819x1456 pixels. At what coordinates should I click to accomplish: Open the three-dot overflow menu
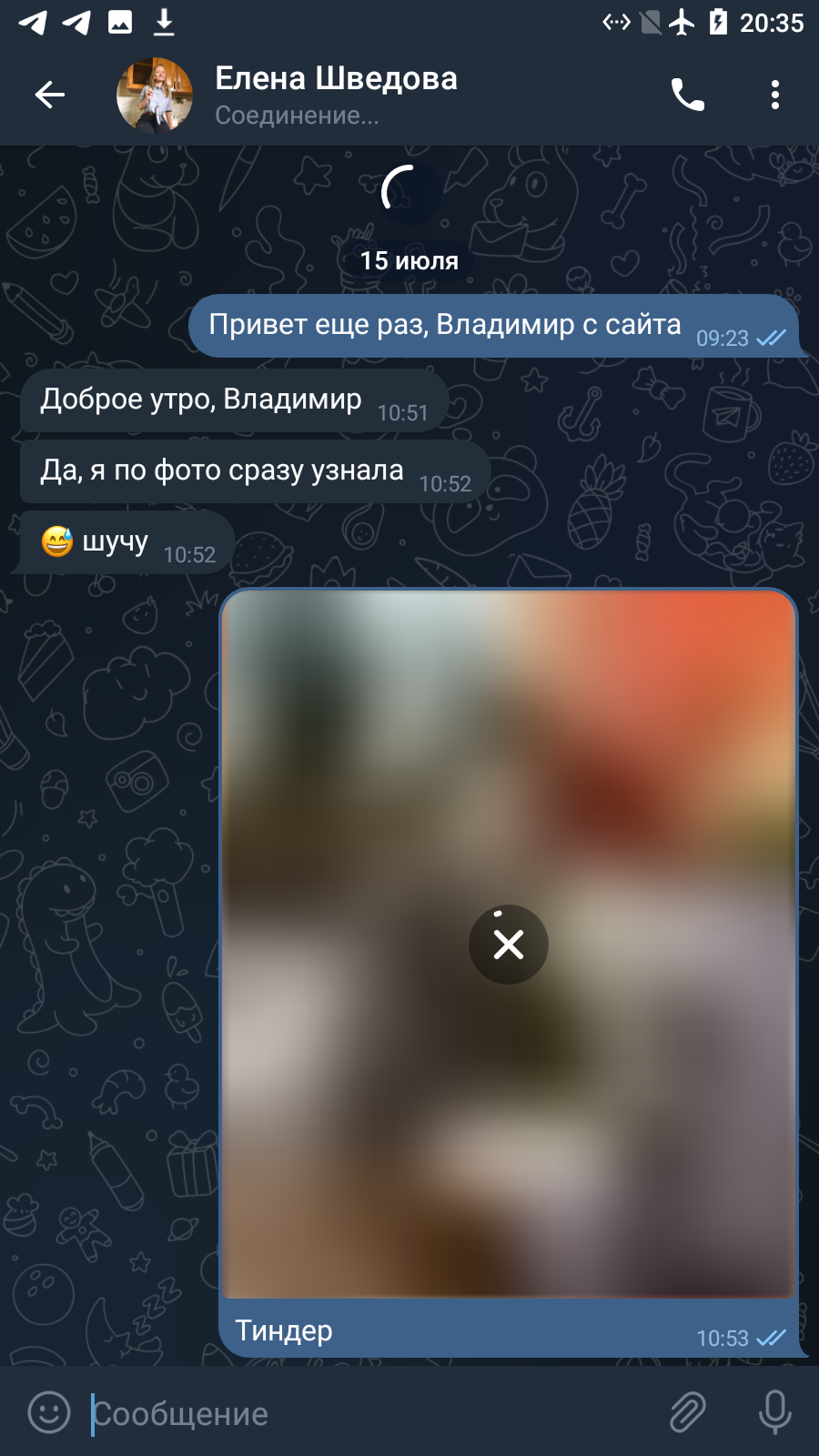775,95
